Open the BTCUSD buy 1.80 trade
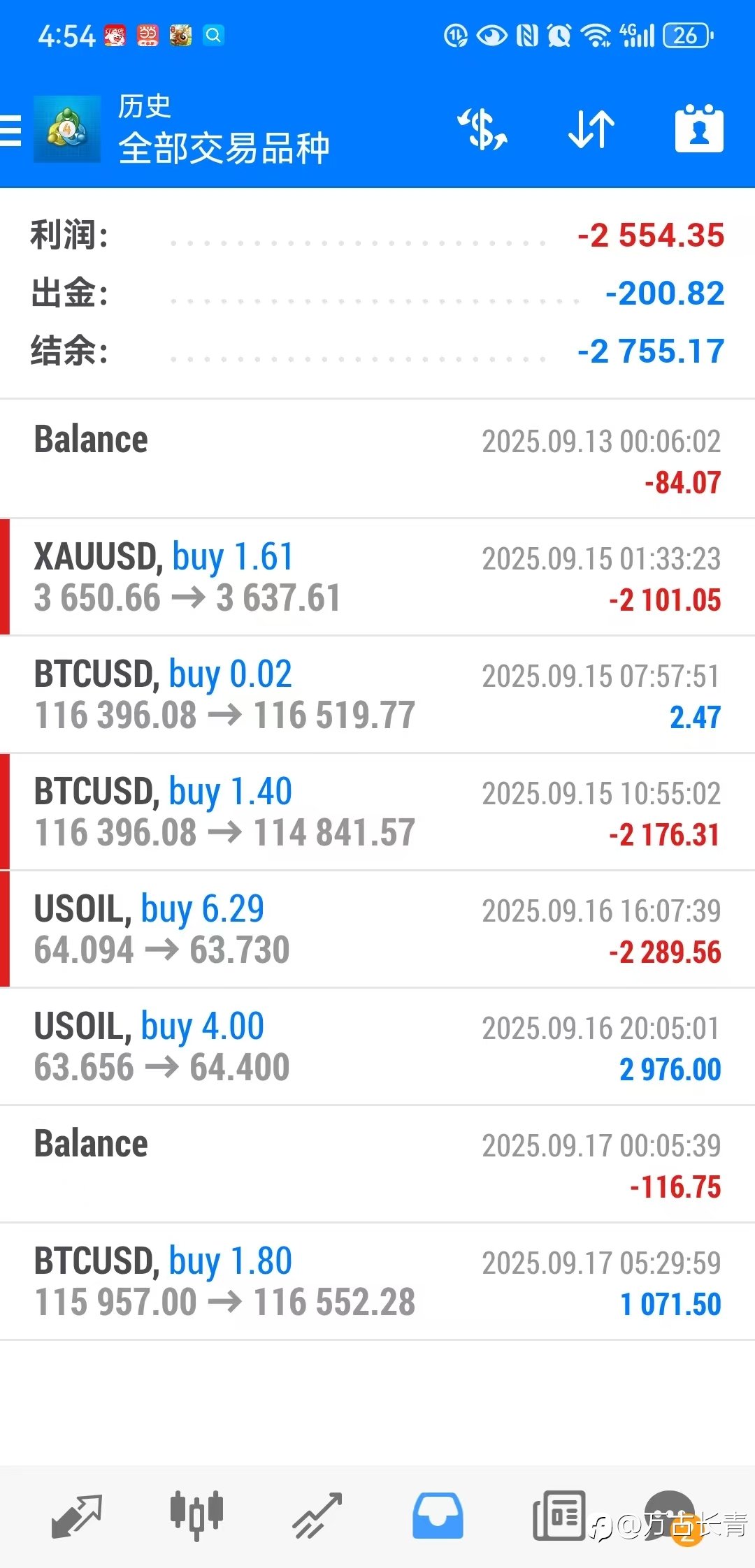This screenshot has width=755, height=1568. pos(377,1282)
